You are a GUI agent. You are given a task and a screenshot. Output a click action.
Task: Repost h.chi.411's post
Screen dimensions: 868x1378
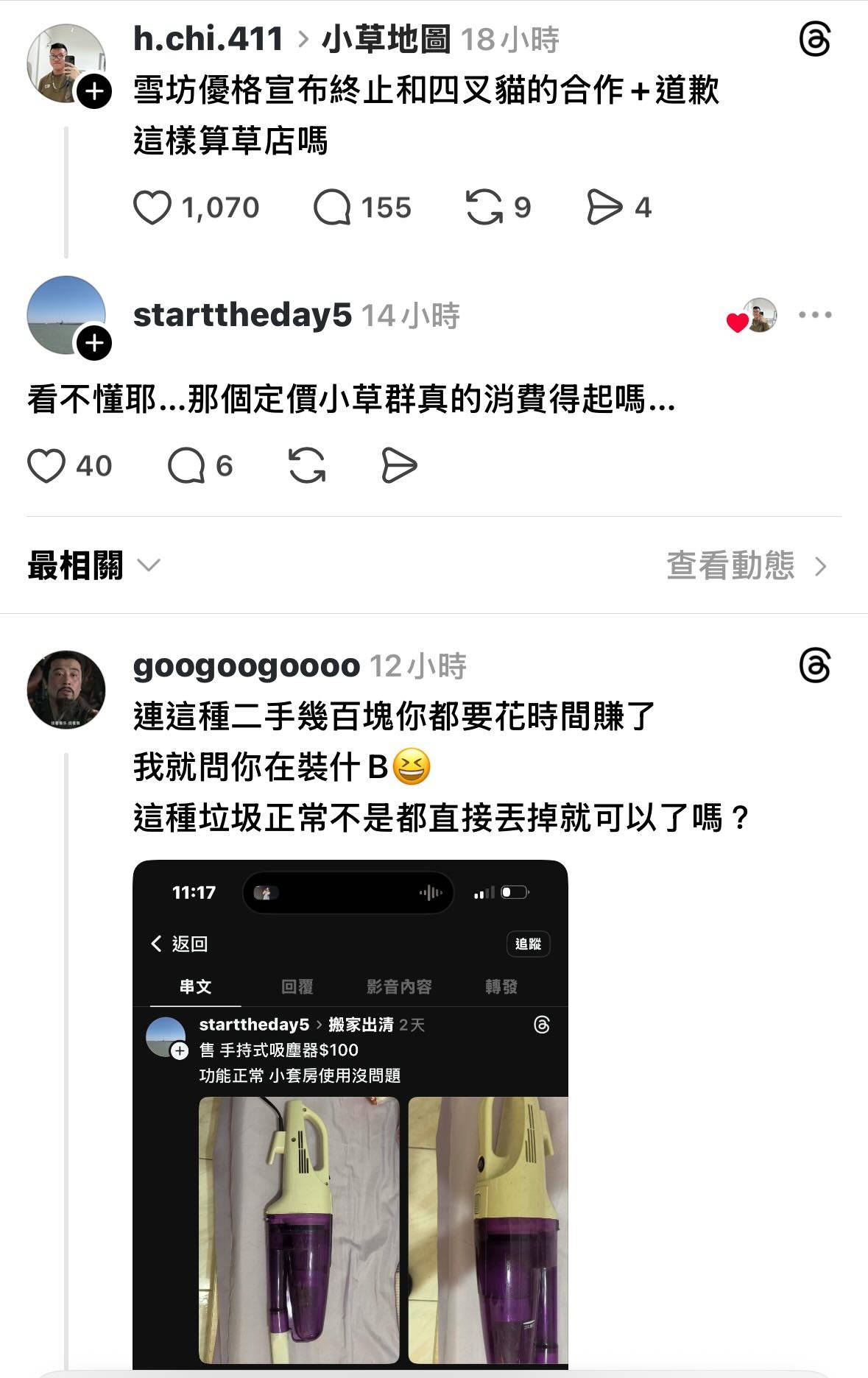pos(484,208)
